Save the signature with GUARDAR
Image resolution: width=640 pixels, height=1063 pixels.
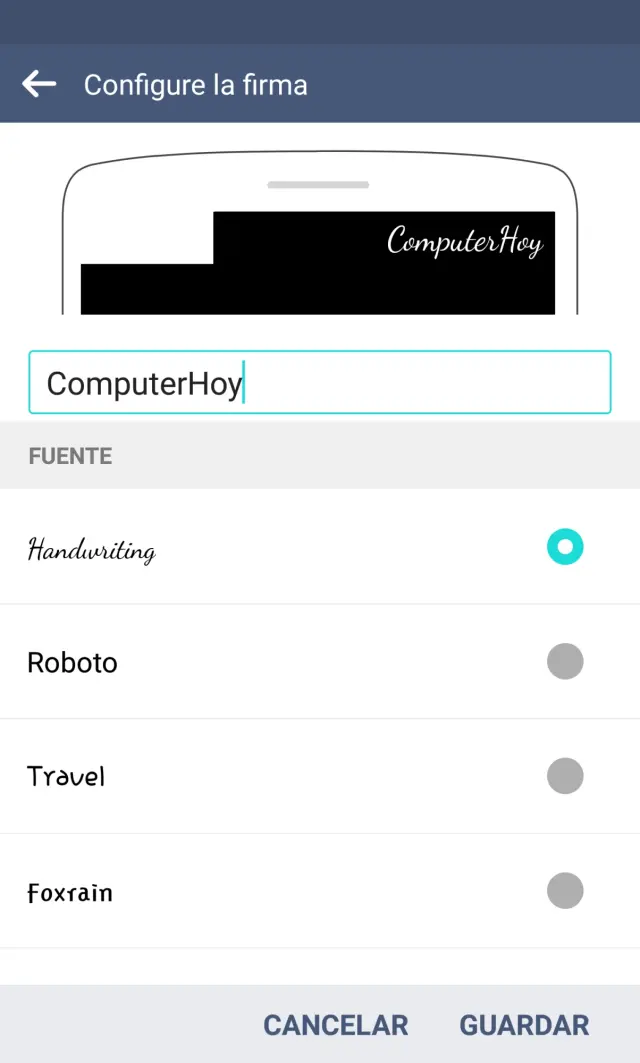[524, 1025]
